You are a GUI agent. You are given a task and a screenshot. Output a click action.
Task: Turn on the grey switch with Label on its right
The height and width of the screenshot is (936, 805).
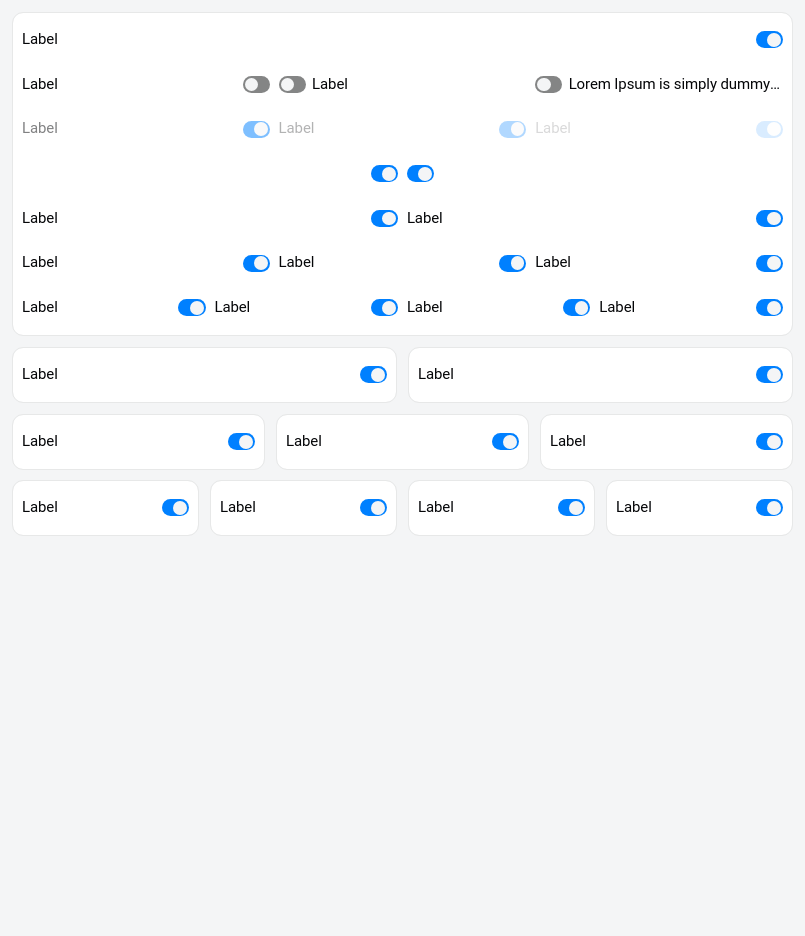(x=292, y=85)
